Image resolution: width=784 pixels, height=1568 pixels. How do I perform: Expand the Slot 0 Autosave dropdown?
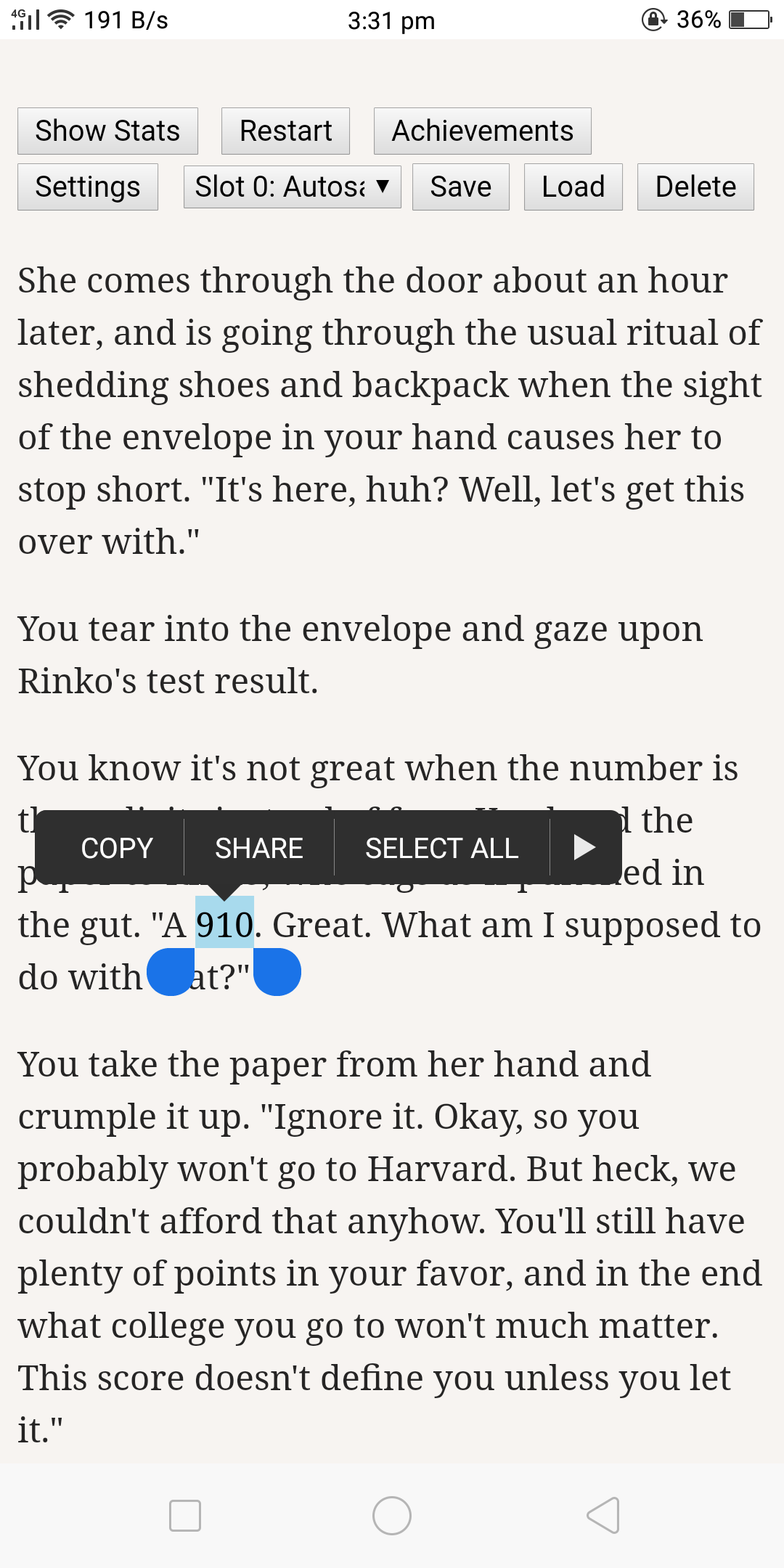point(292,187)
